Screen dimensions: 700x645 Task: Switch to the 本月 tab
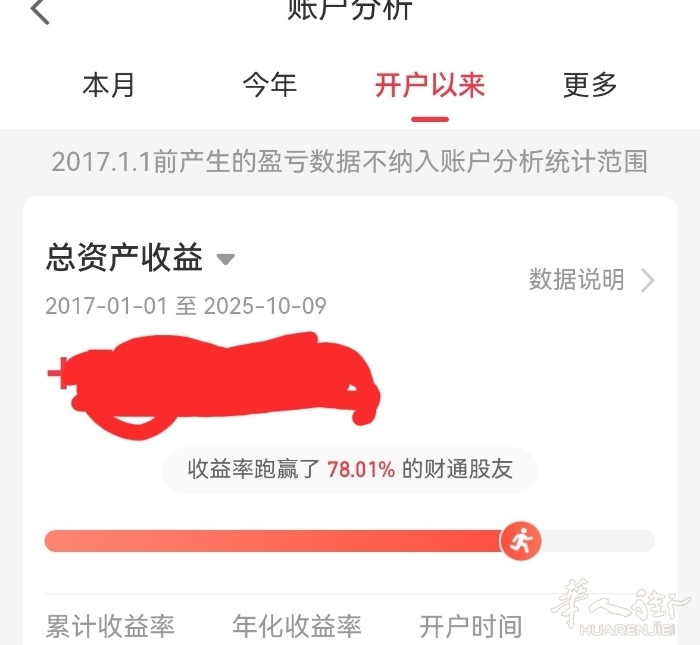108,85
